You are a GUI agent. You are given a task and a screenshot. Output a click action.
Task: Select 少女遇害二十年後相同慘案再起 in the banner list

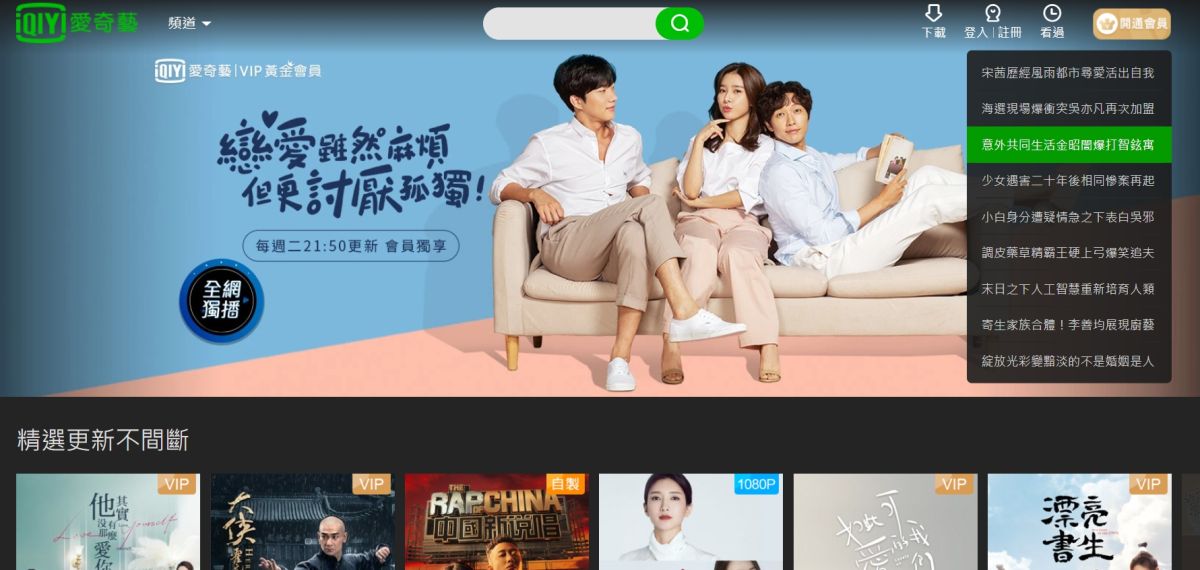point(1068,181)
